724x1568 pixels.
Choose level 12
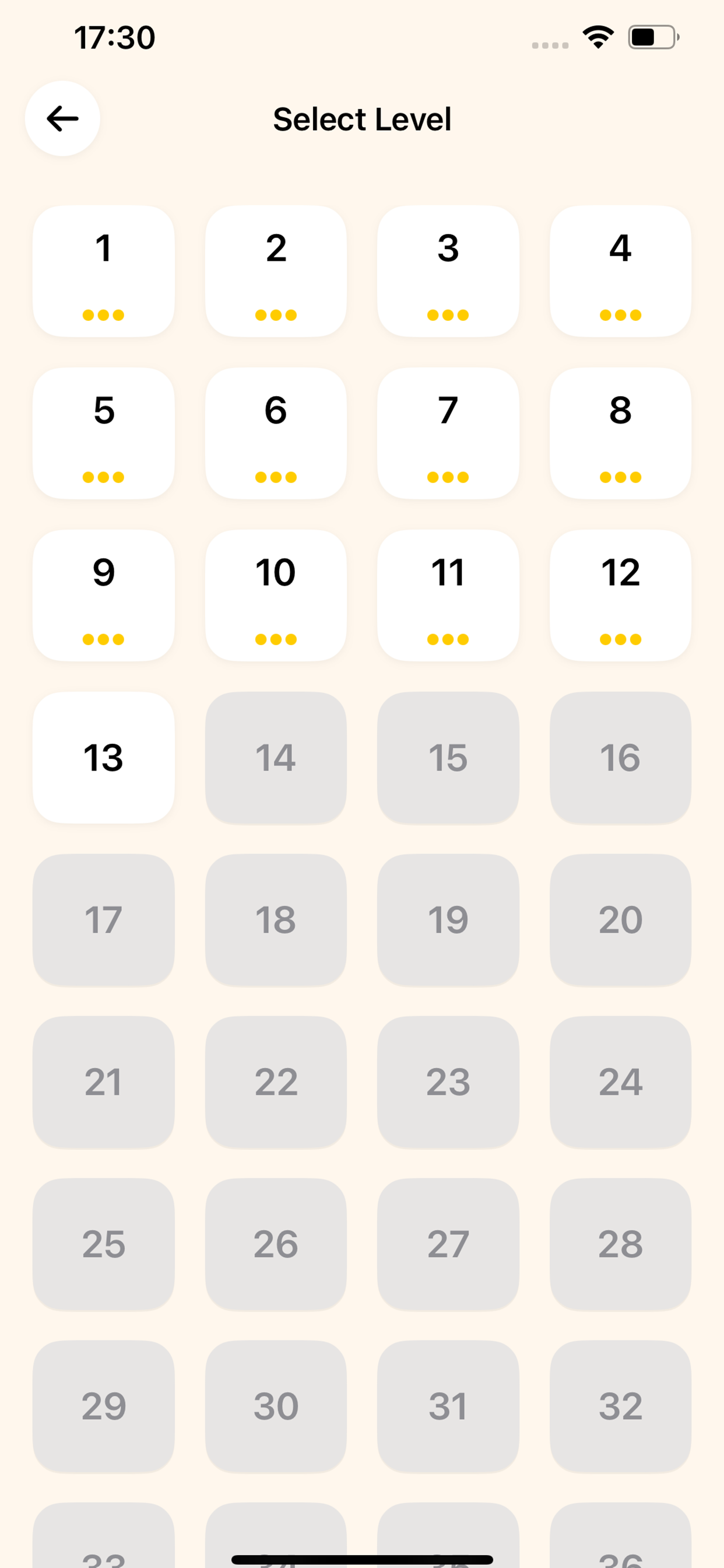coord(620,596)
